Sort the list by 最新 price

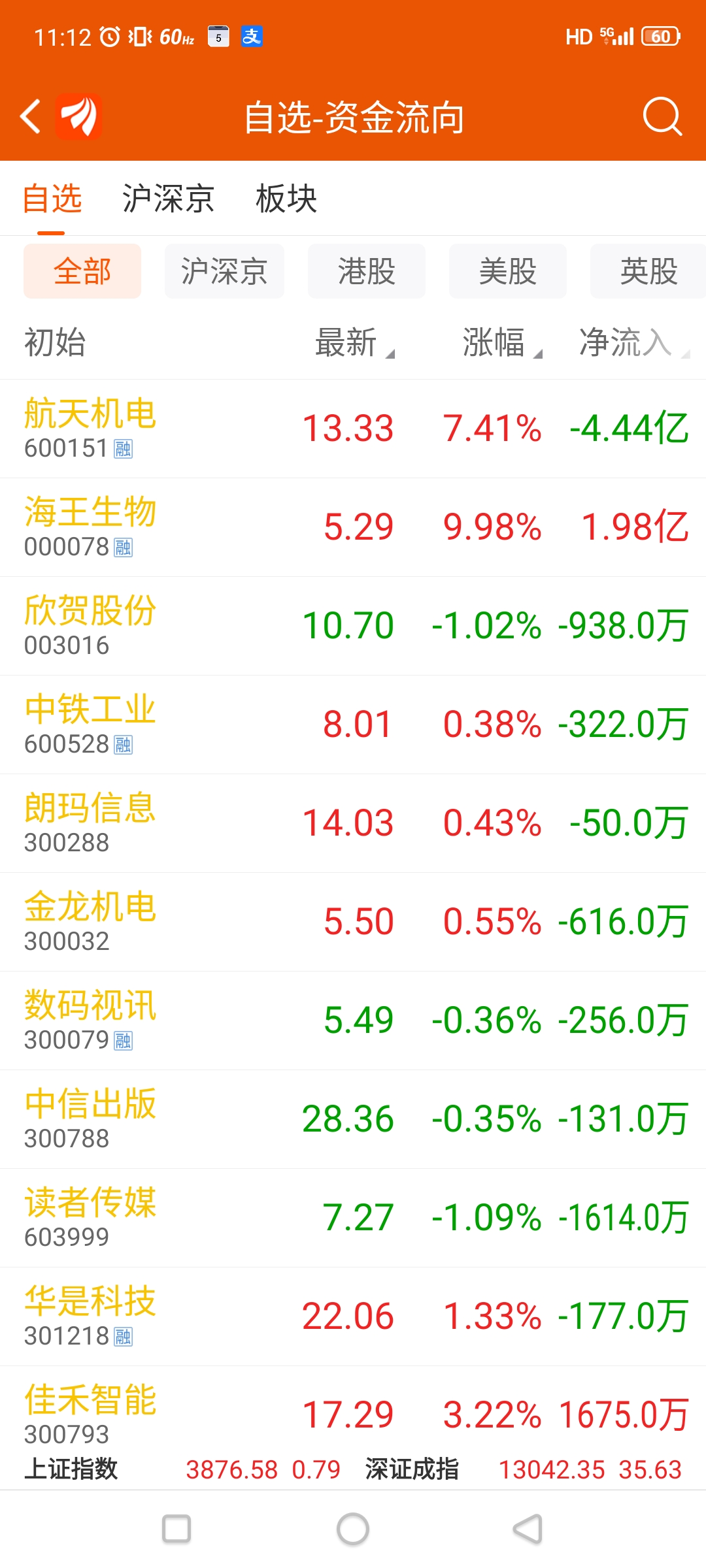pyautogui.click(x=354, y=342)
